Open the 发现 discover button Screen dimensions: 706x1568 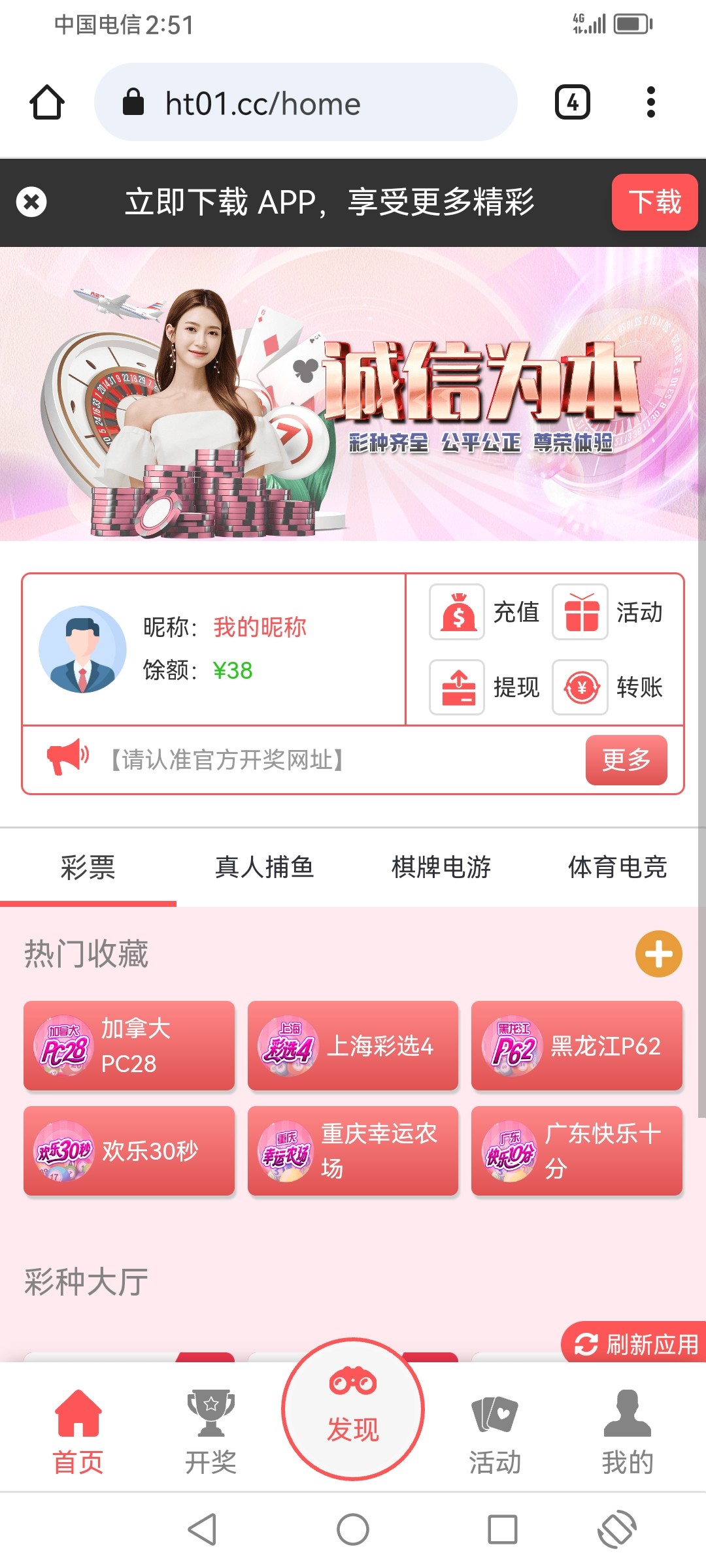(353, 1410)
